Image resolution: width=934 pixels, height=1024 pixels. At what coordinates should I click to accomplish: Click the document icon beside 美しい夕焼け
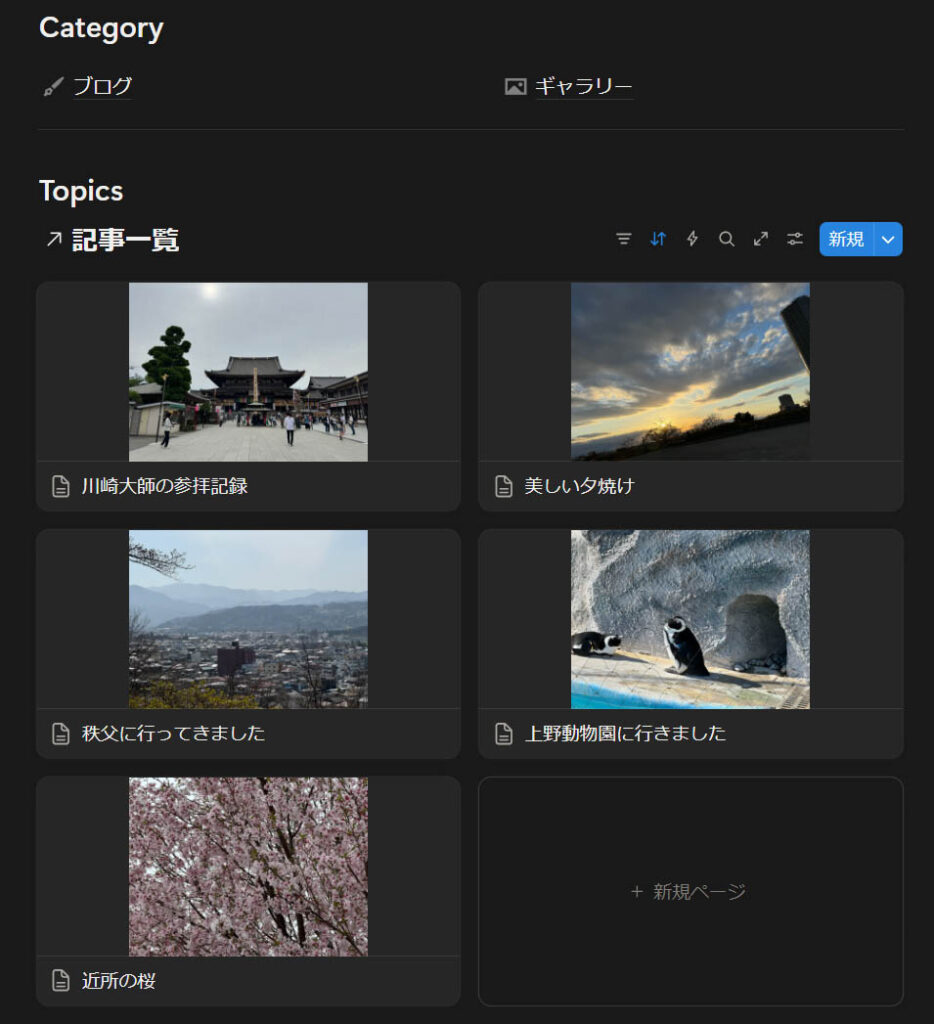tap(502, 486)
